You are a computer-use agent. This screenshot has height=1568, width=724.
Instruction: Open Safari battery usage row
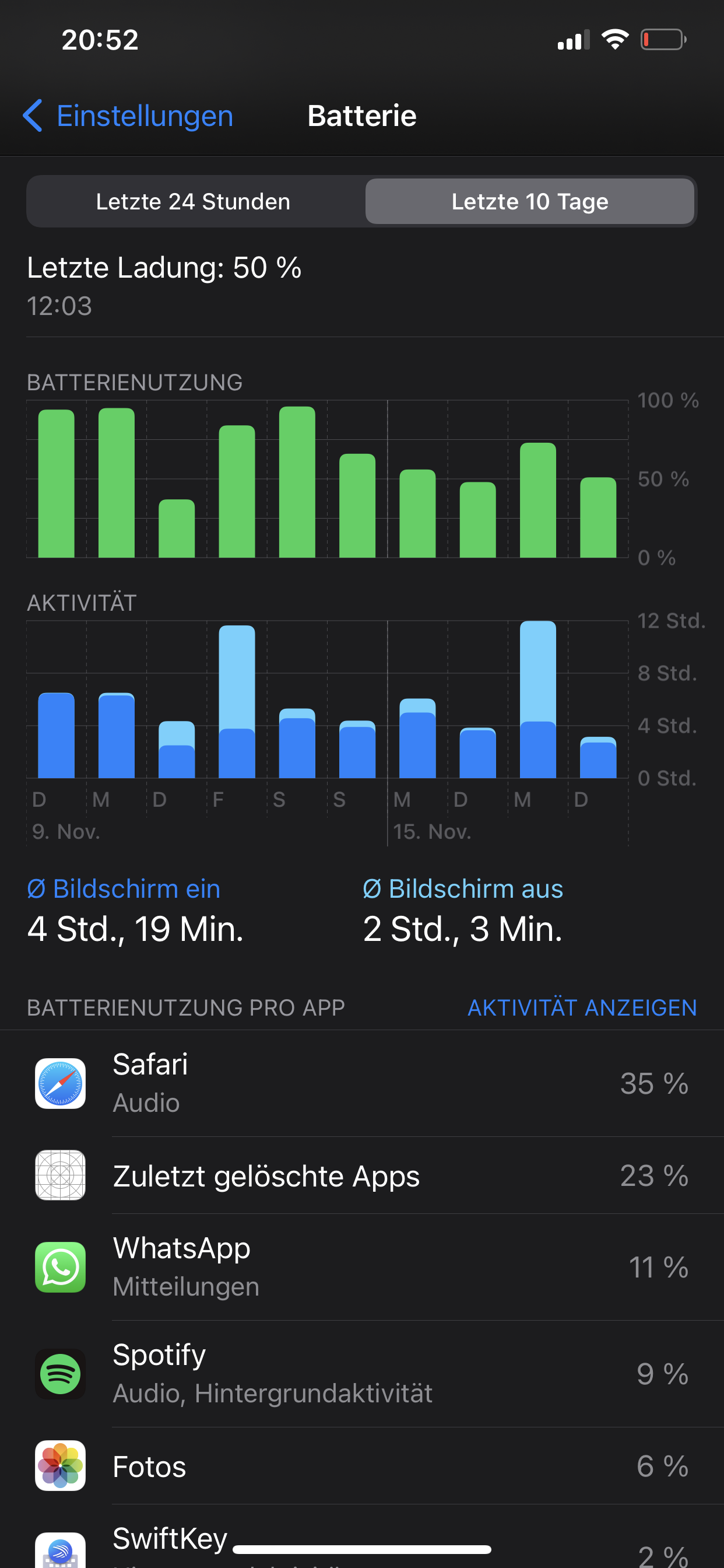[x=361, y=1083]
